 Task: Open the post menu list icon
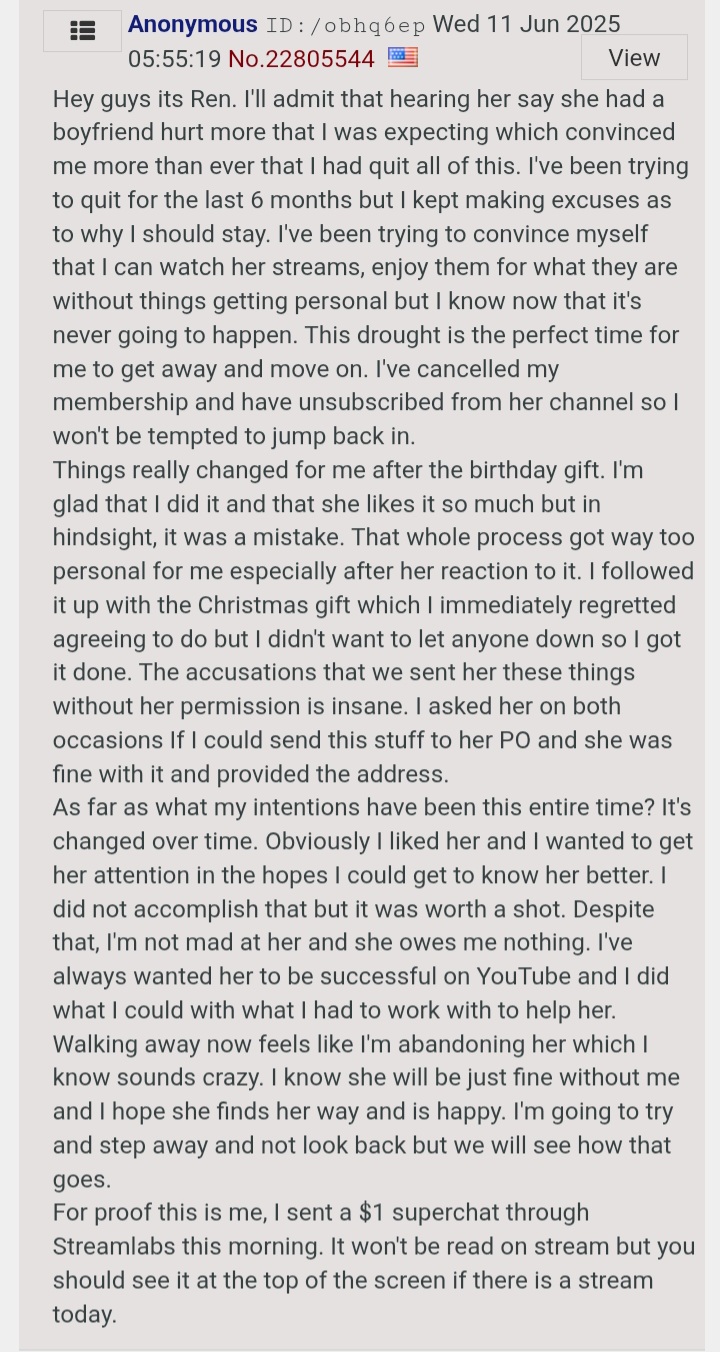click(x=82, y=31)
